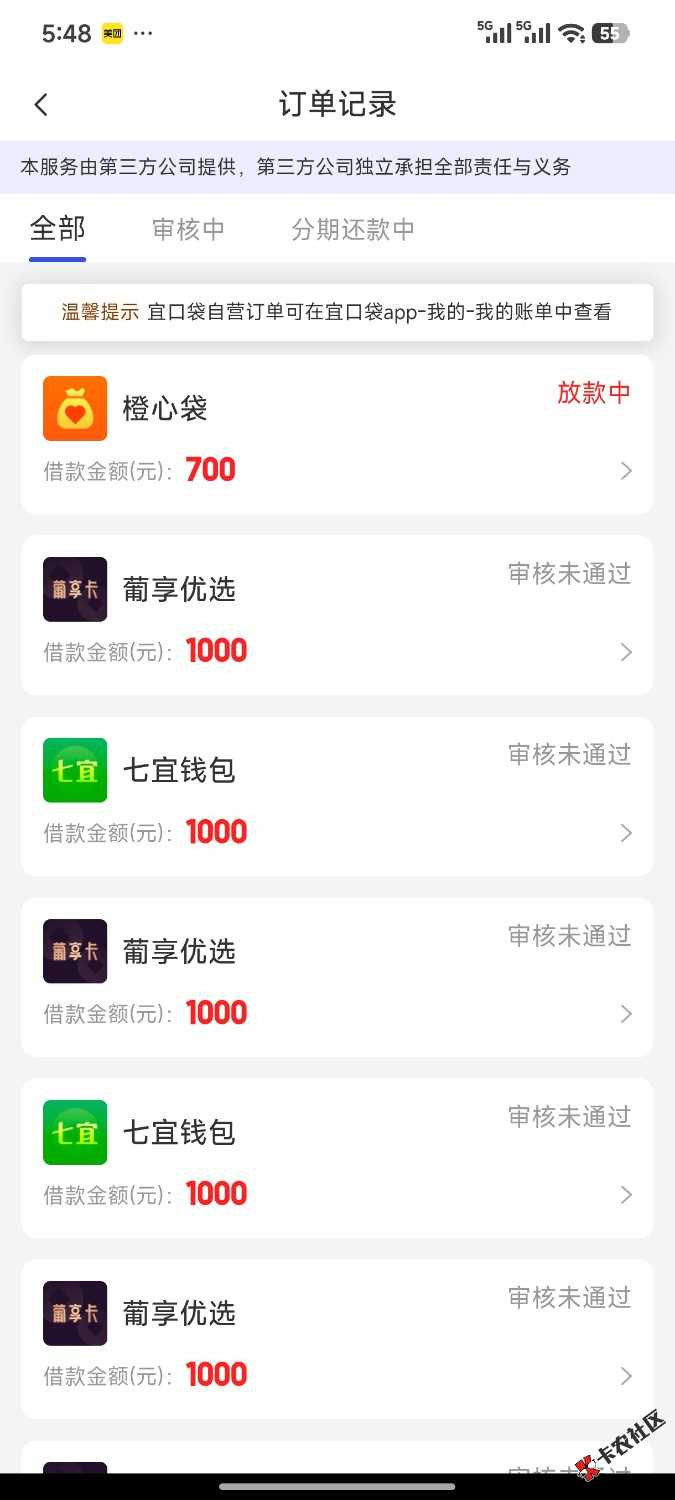Switch to the 分期还款中 tab

coord(352,229)
